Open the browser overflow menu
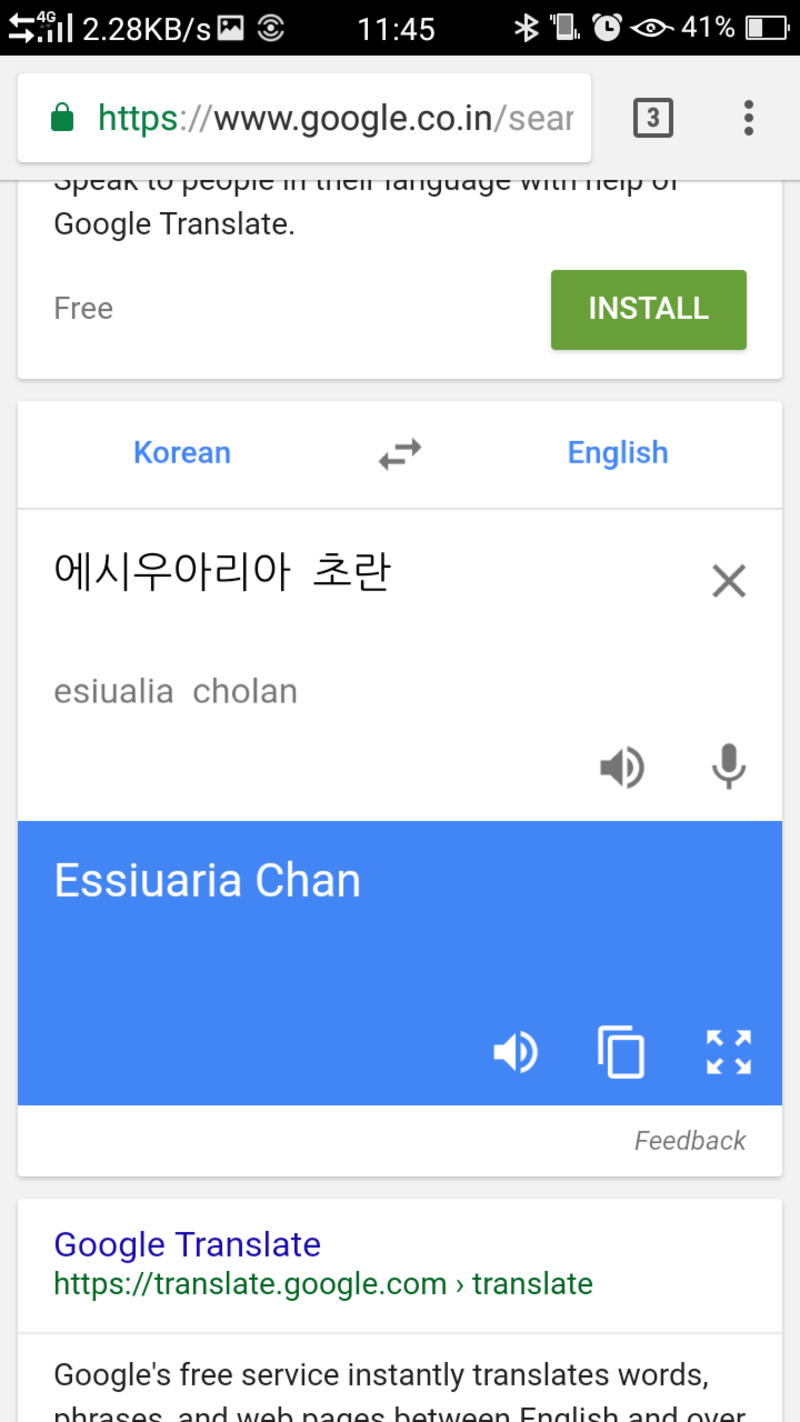 click(748, 119)
